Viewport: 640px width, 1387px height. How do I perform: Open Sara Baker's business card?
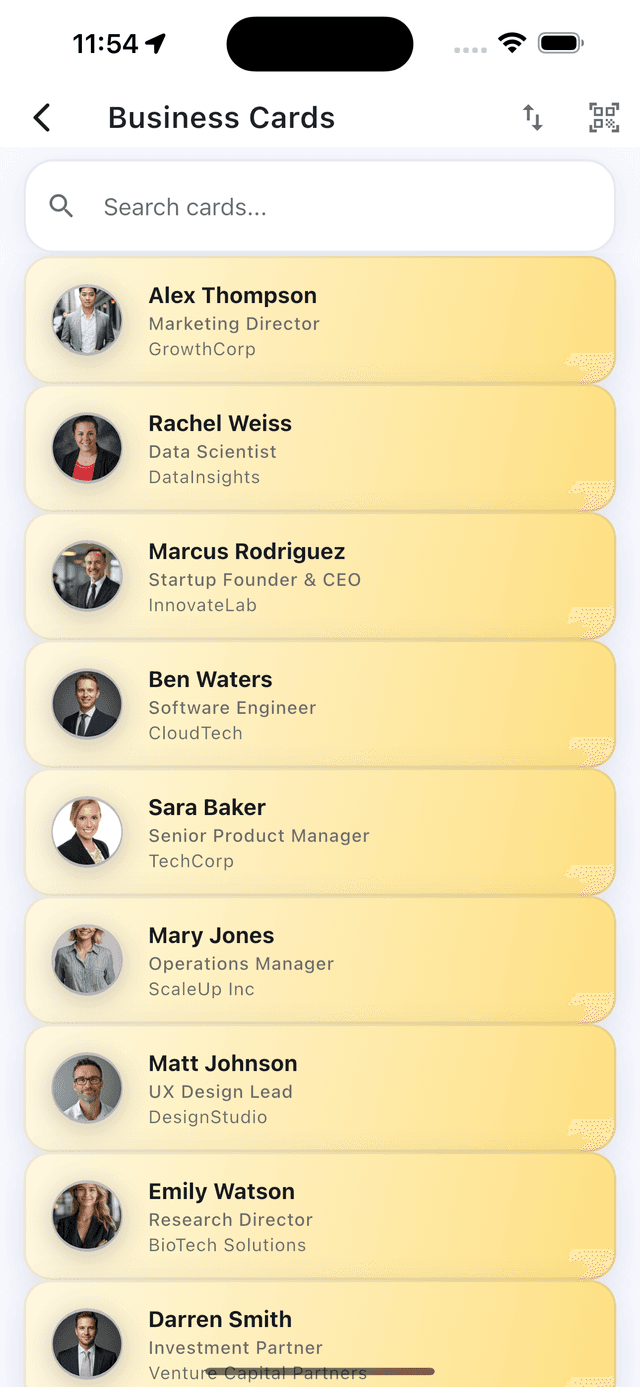coord(320,832)
